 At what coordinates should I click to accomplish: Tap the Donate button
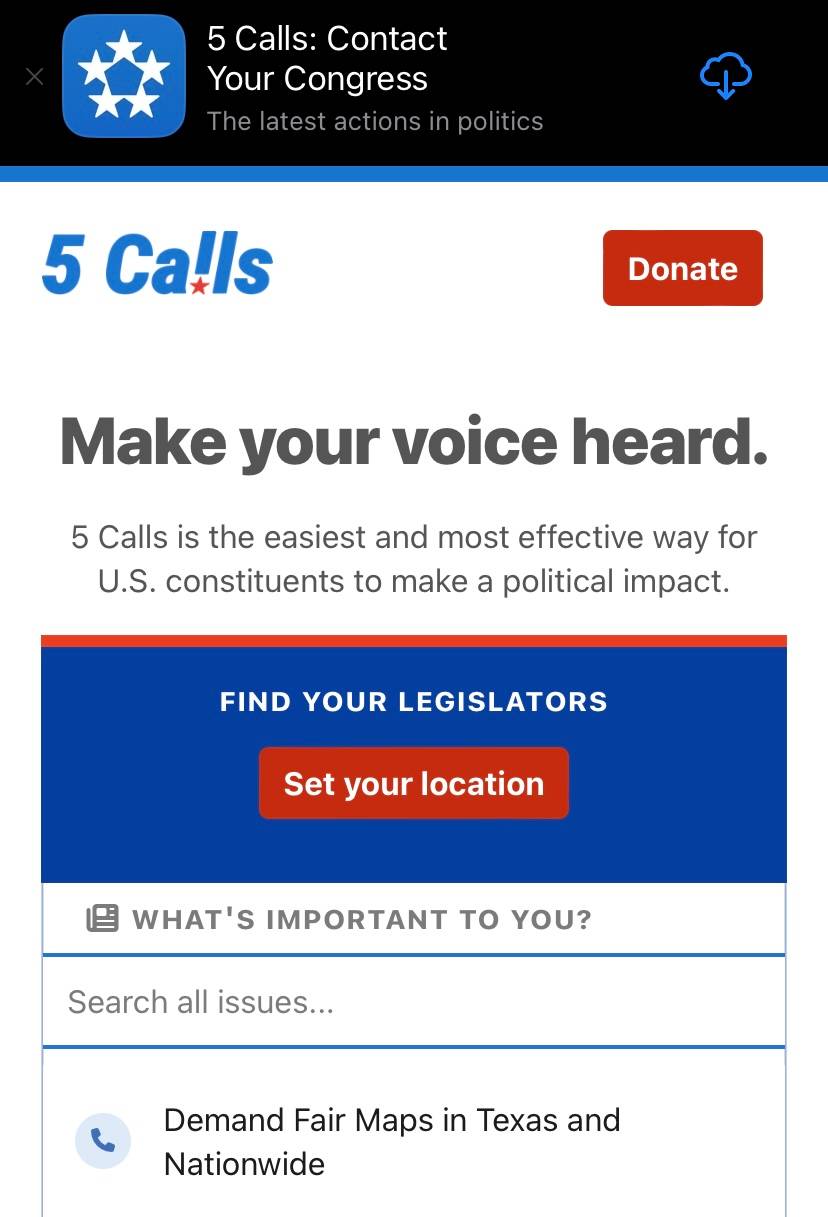(682, 268)
